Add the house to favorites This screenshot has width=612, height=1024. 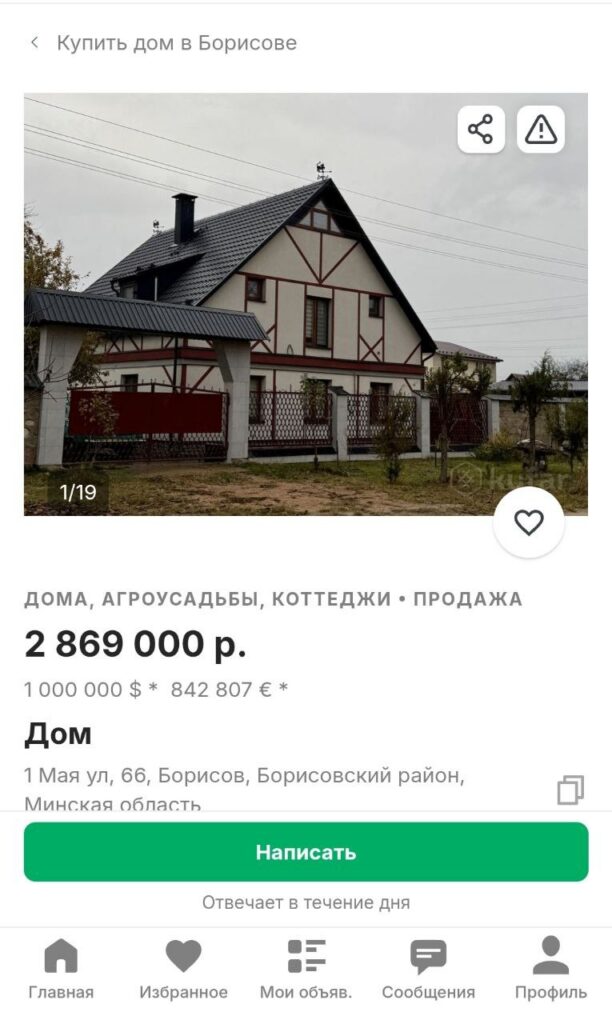[x=528, y=522]
